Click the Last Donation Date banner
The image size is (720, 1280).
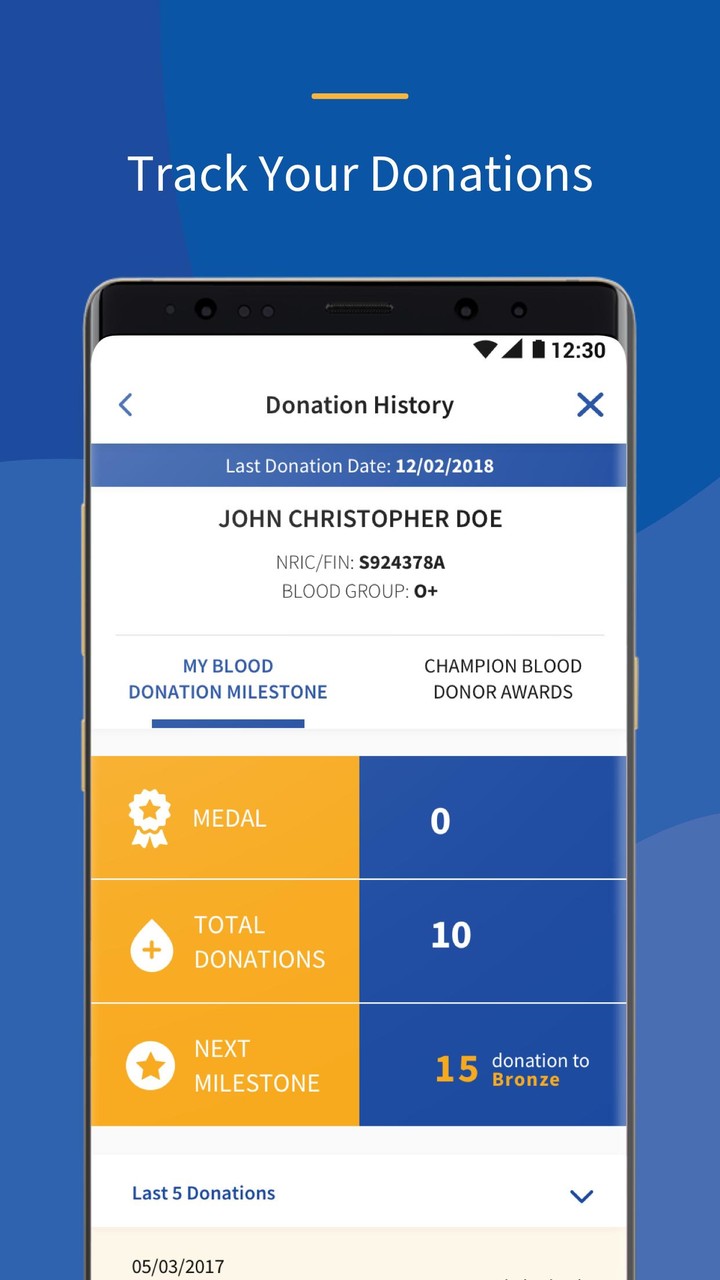[x=359, y=465]
